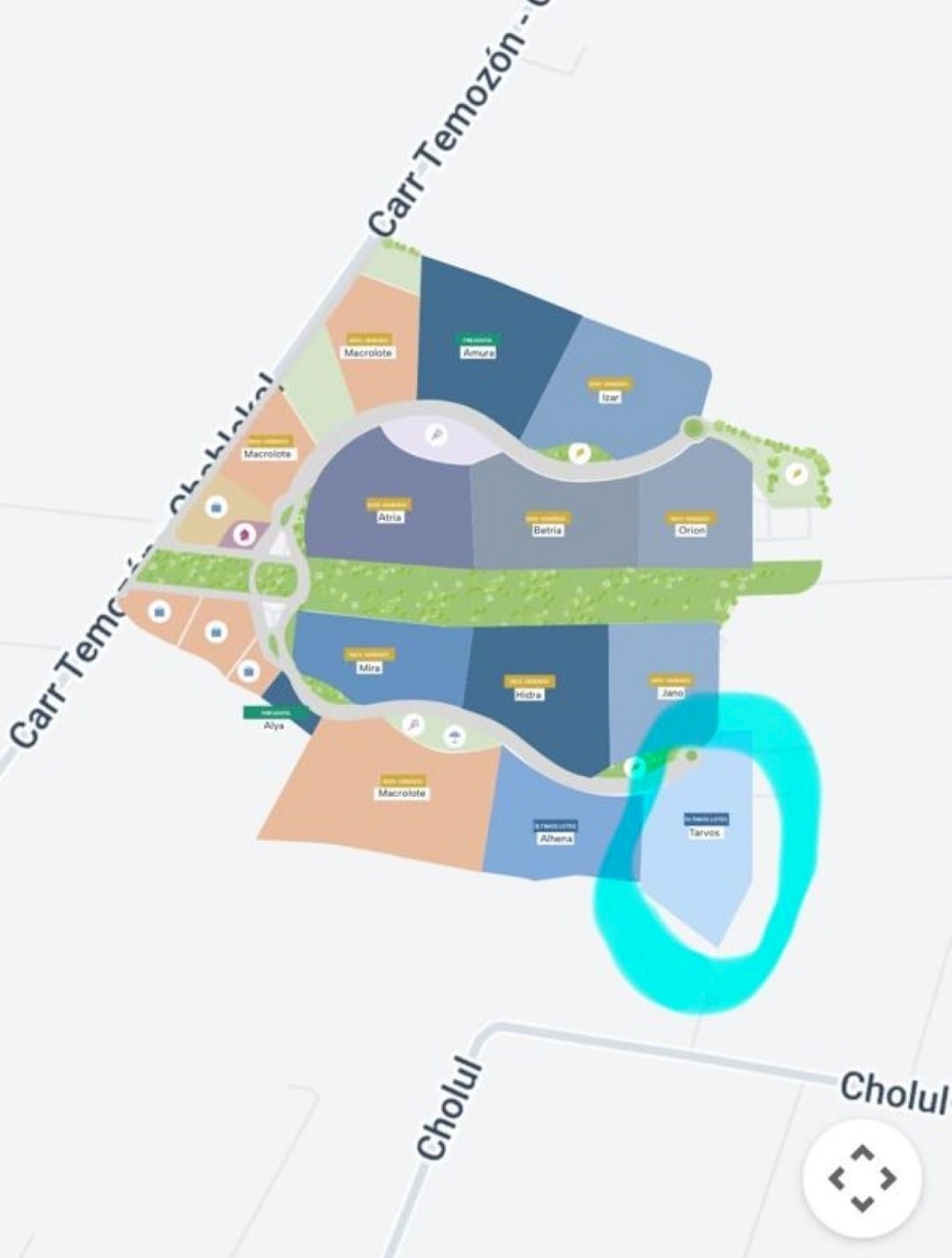
Task: View the Orion cluster
Action: pos(691,530)
